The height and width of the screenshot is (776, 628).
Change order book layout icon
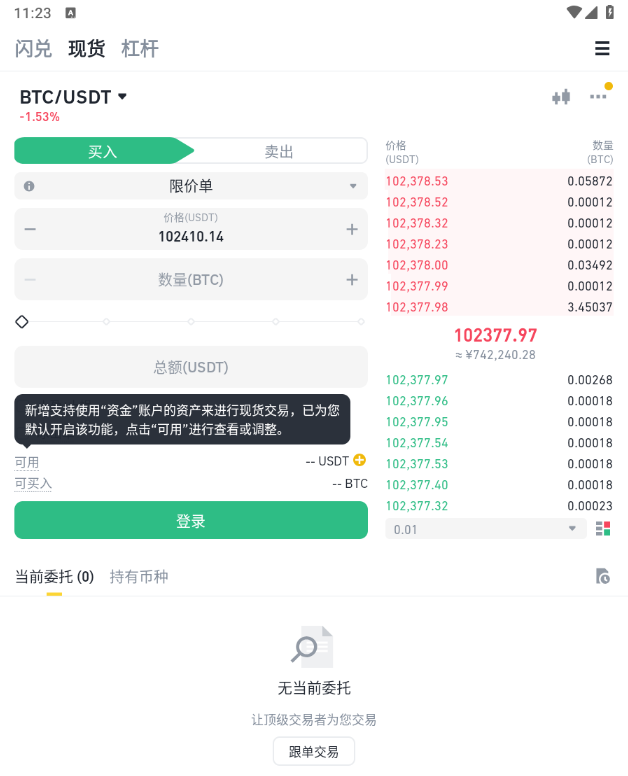point(602,528)
